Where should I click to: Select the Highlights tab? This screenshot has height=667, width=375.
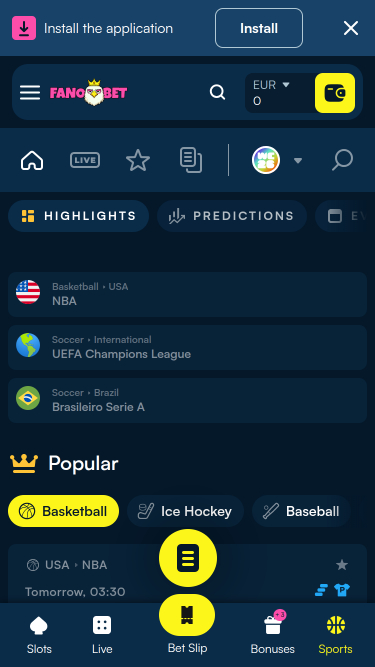[79, 216]
